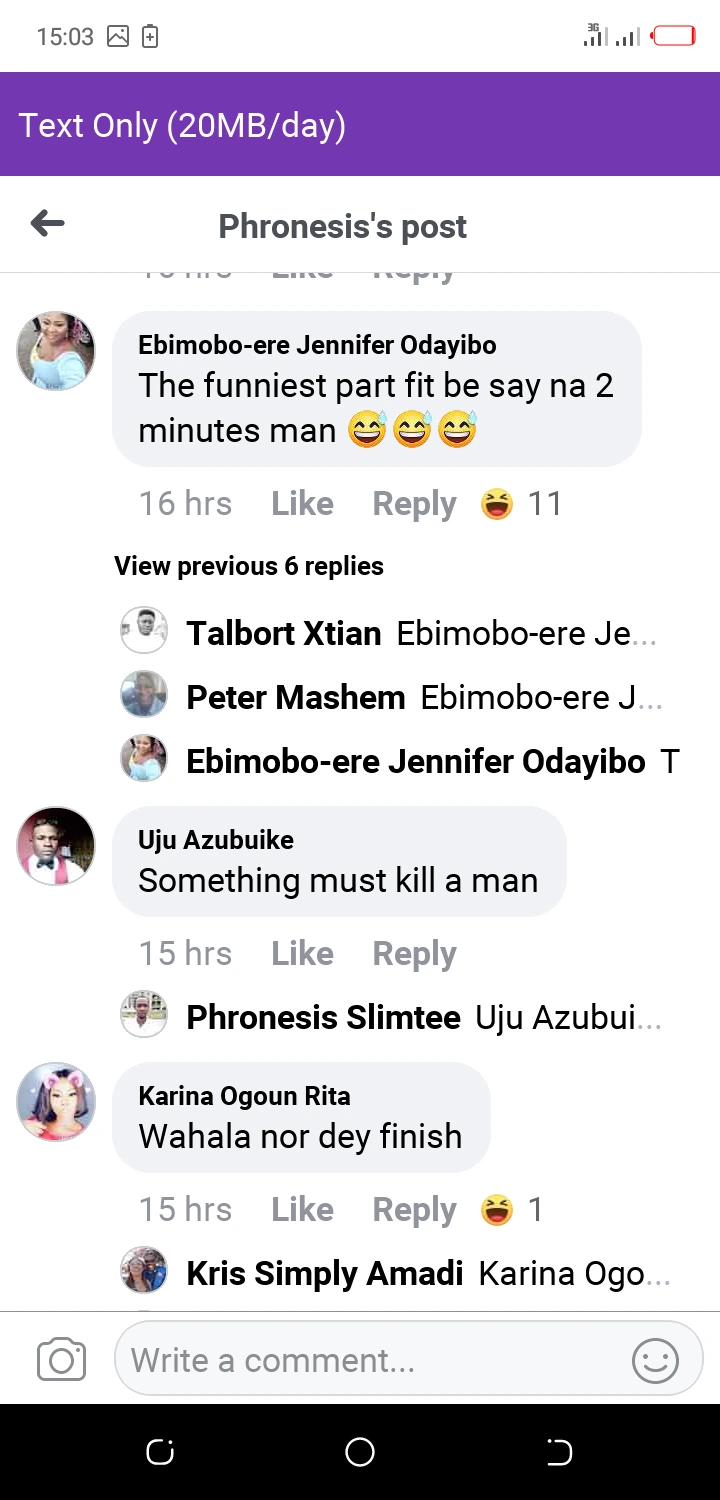Image resolution: width=720 pixels, height=1500 pixels.
Task: Open the emoji smiley picker
Action: (x=655, y=1361)
